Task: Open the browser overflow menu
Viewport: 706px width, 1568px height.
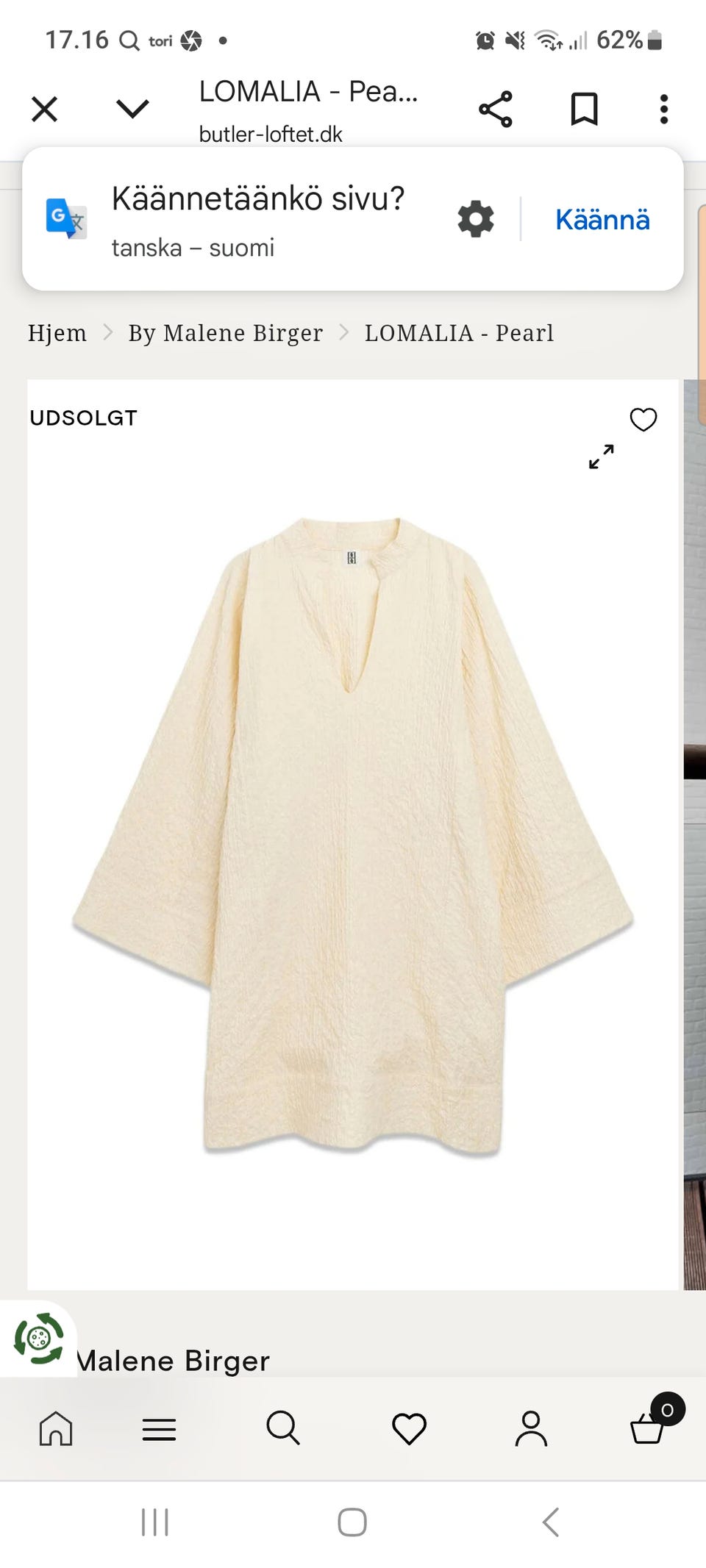Action: point(664,110)
